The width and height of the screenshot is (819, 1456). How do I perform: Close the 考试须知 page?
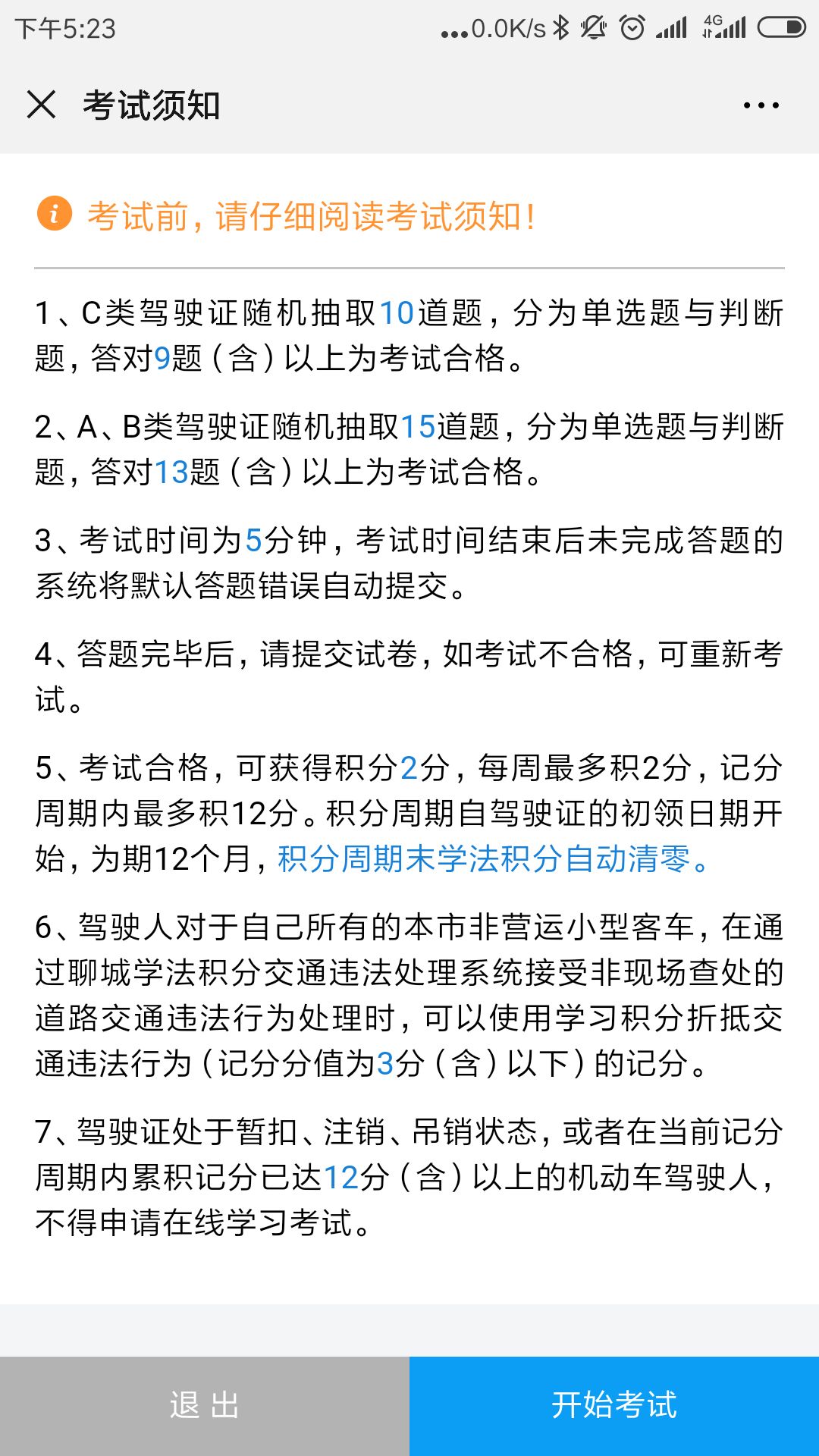[41, 105]
